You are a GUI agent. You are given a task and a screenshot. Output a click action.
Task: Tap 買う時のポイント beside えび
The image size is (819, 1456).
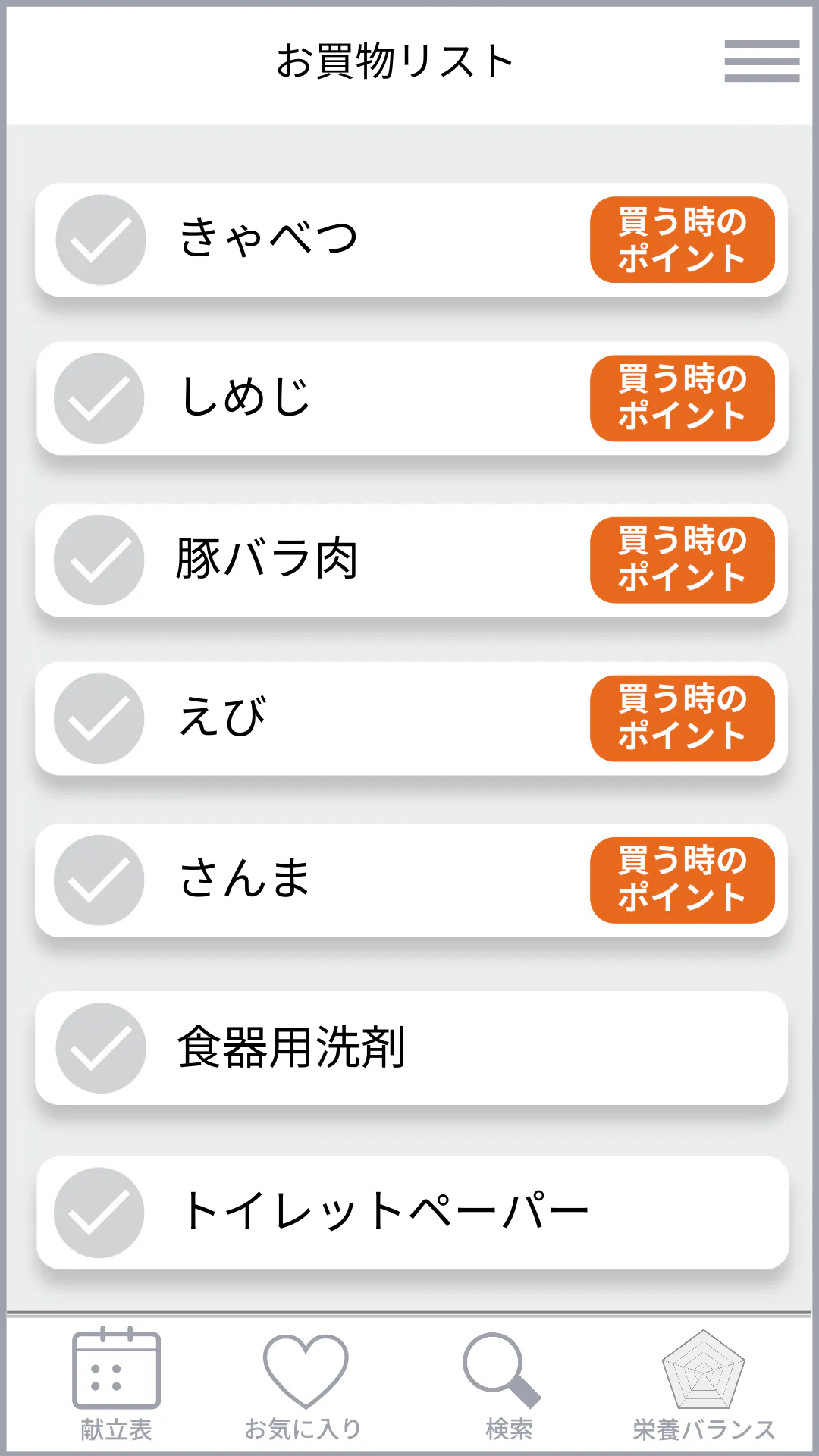(682, 718)
